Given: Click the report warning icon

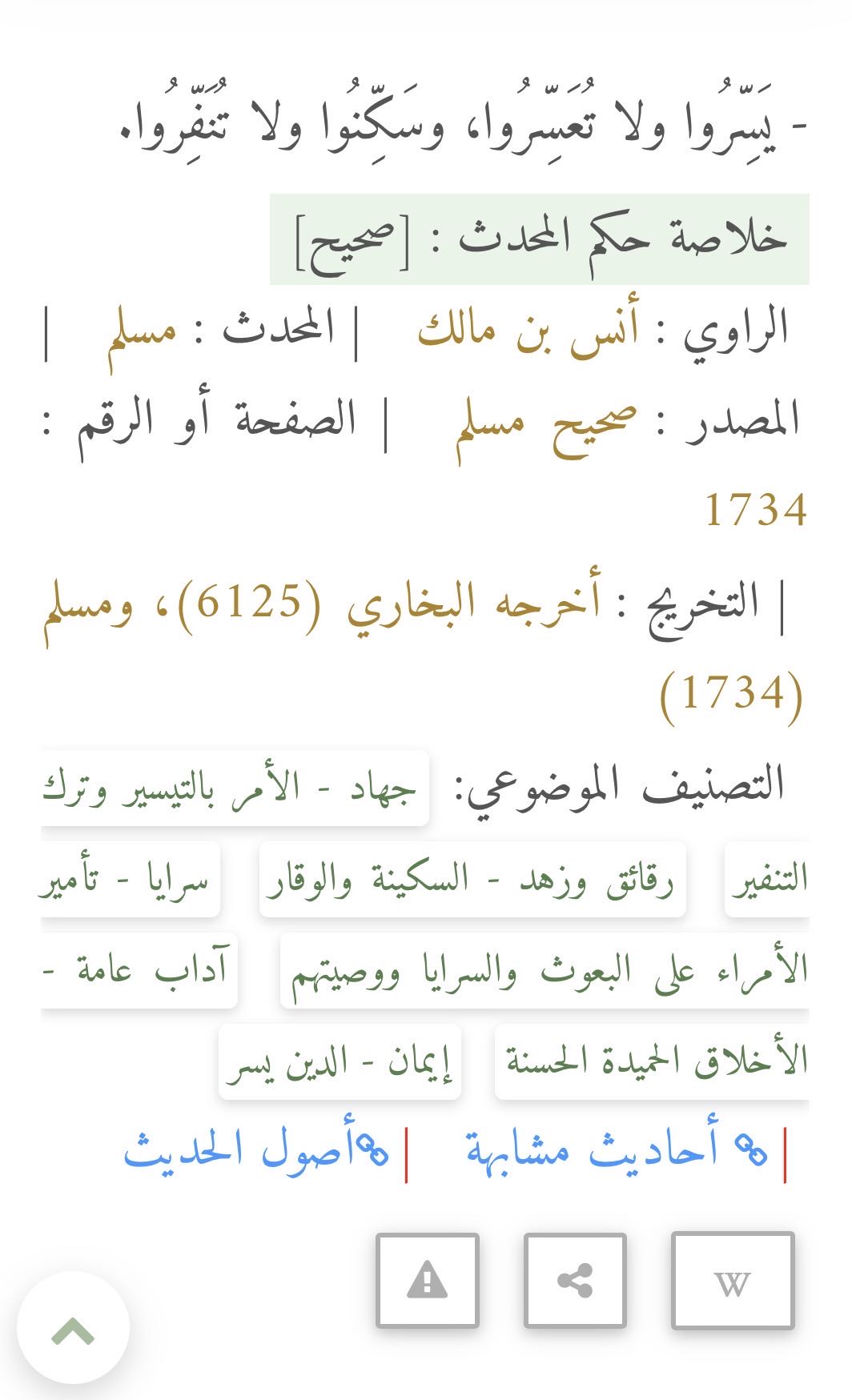Looking at the screenshot, I should (x=427, y=1279).
